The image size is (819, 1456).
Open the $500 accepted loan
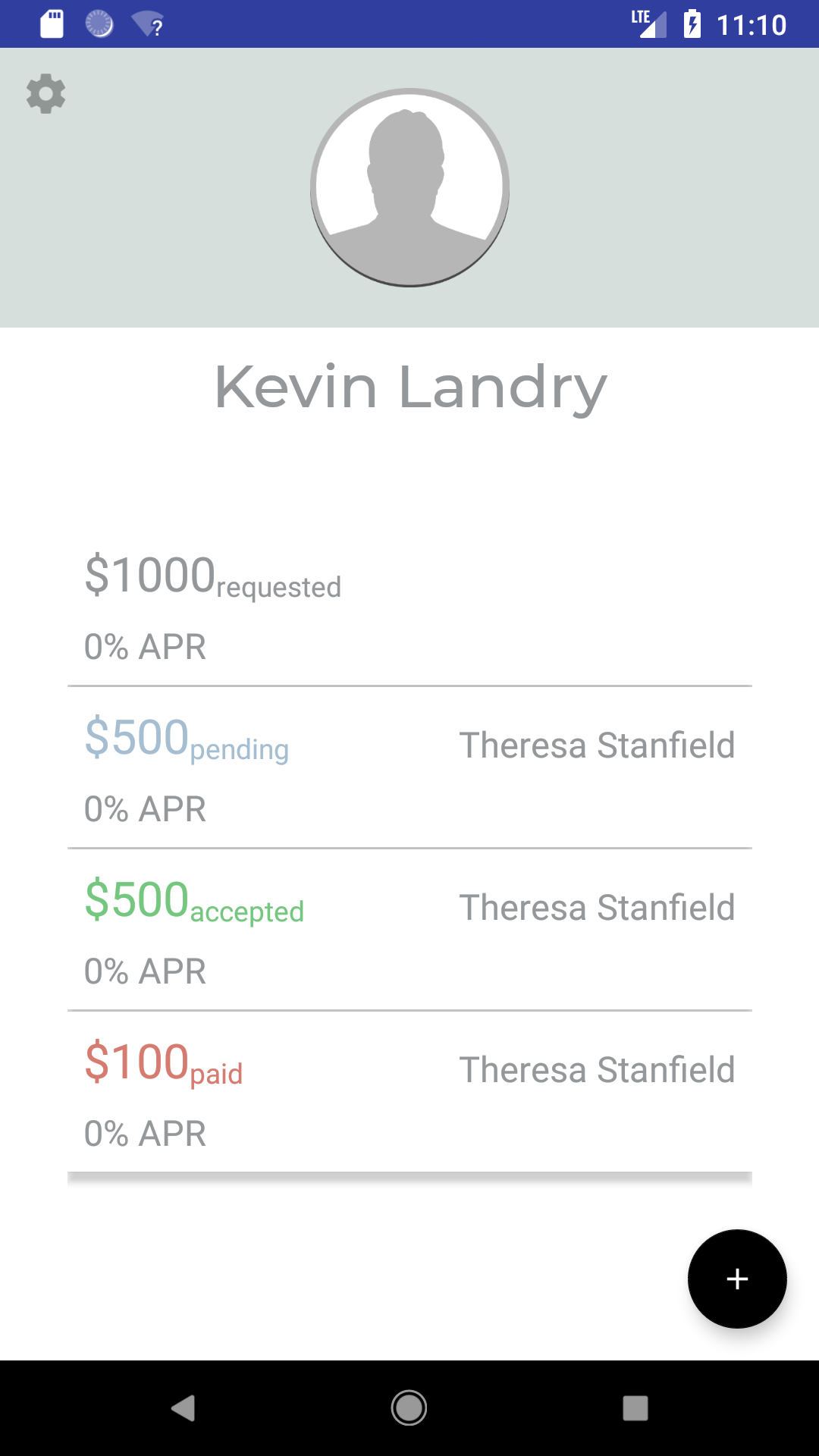[409, 930]
